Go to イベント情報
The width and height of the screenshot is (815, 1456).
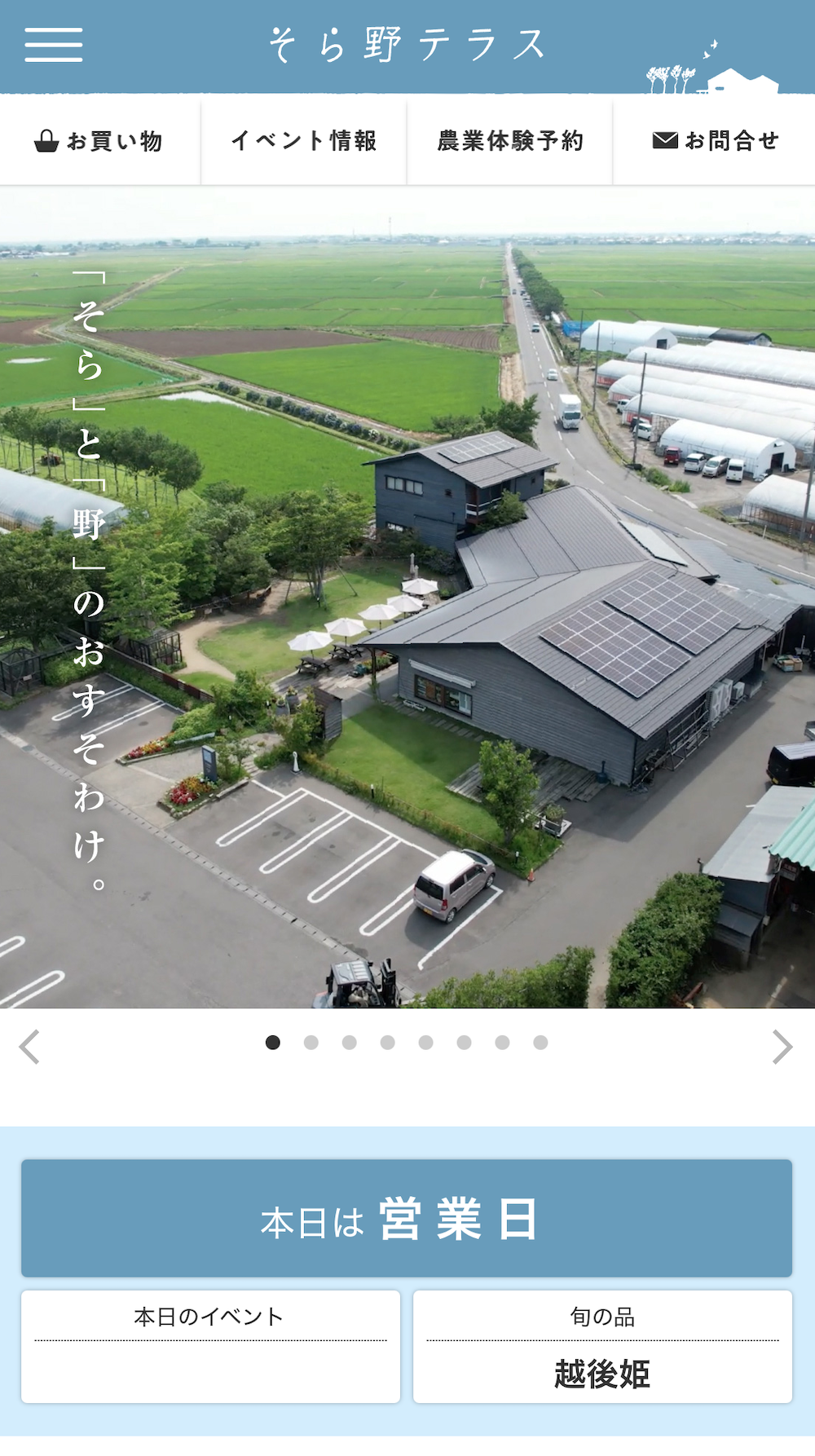tap(304, 141)
